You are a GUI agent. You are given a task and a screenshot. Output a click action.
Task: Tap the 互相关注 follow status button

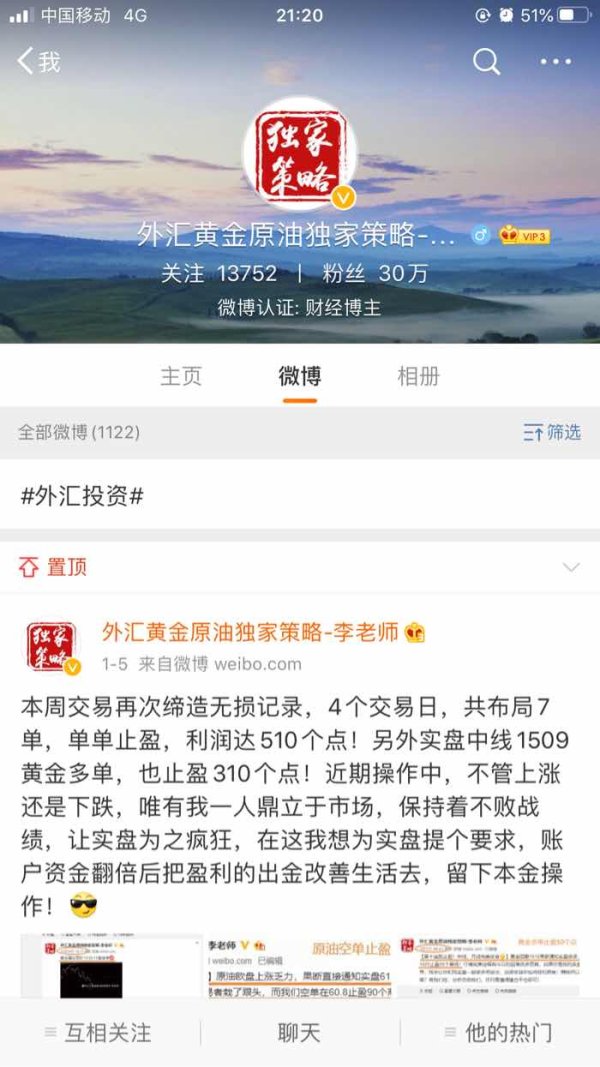[x=99, y=1033]
